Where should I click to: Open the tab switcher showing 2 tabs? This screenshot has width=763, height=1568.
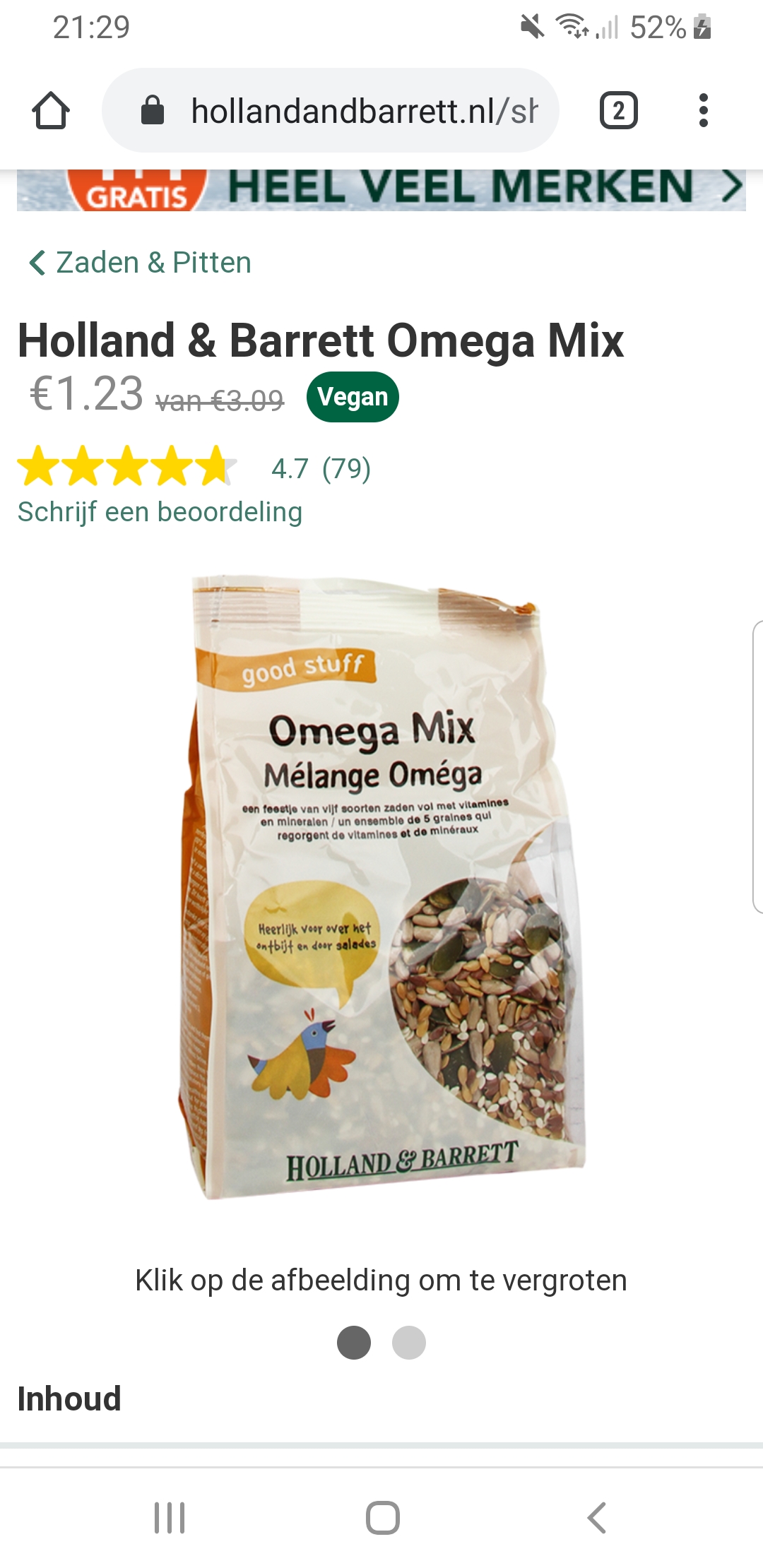[x=619, y=111]
